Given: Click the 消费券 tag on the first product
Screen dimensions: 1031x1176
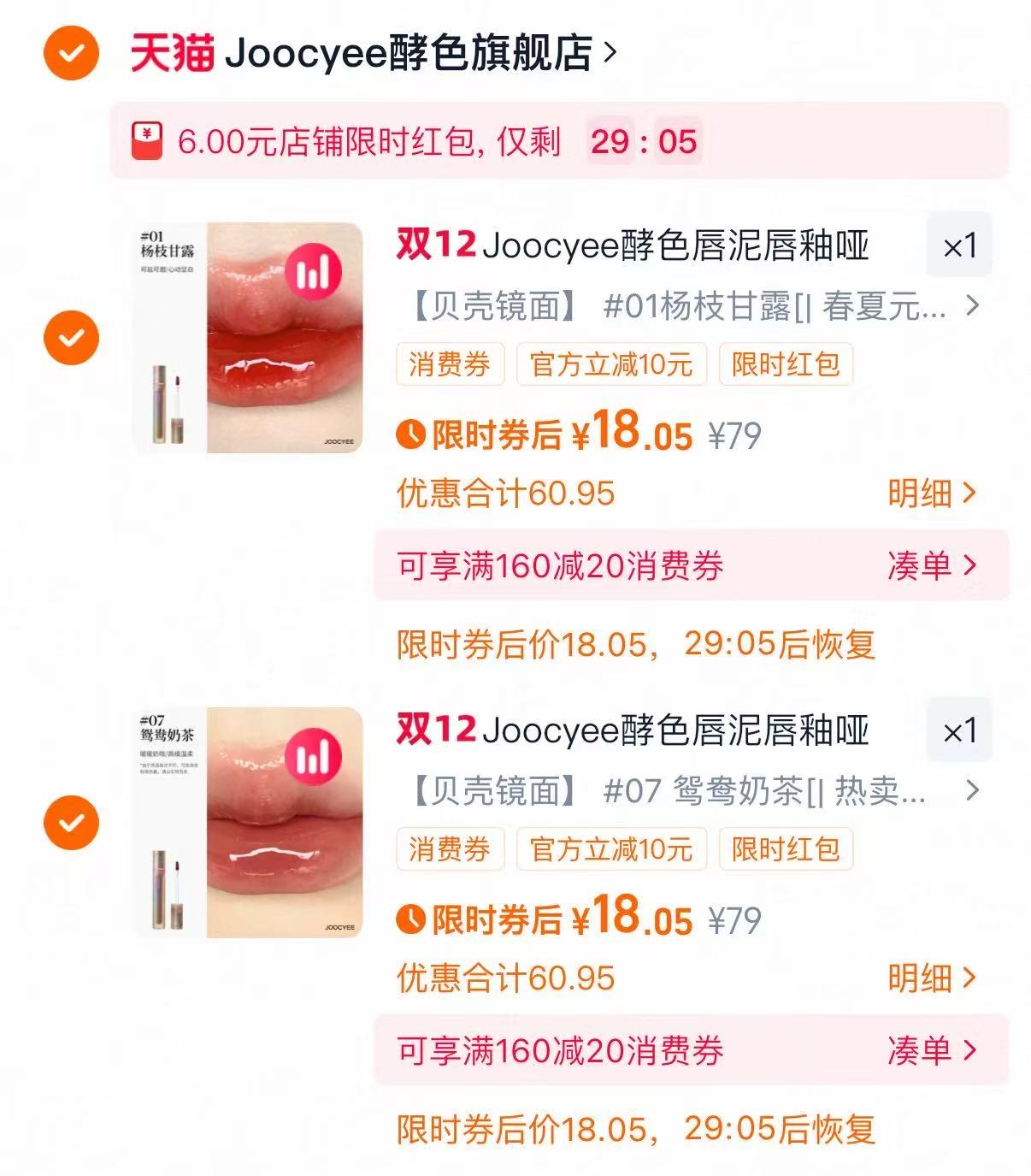Looking at the screenshot, I should [449, 364].
